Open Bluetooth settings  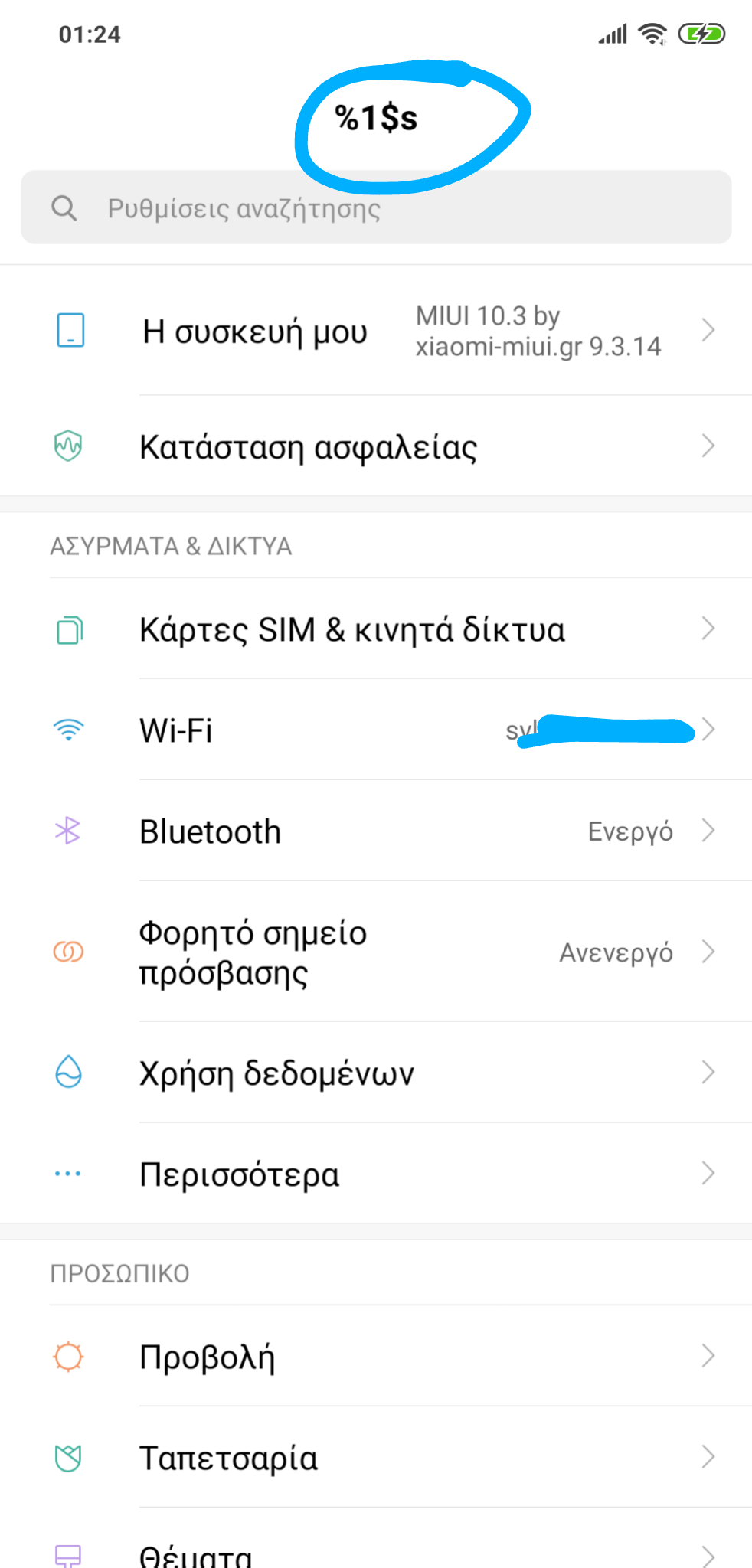tap(375, 831)
